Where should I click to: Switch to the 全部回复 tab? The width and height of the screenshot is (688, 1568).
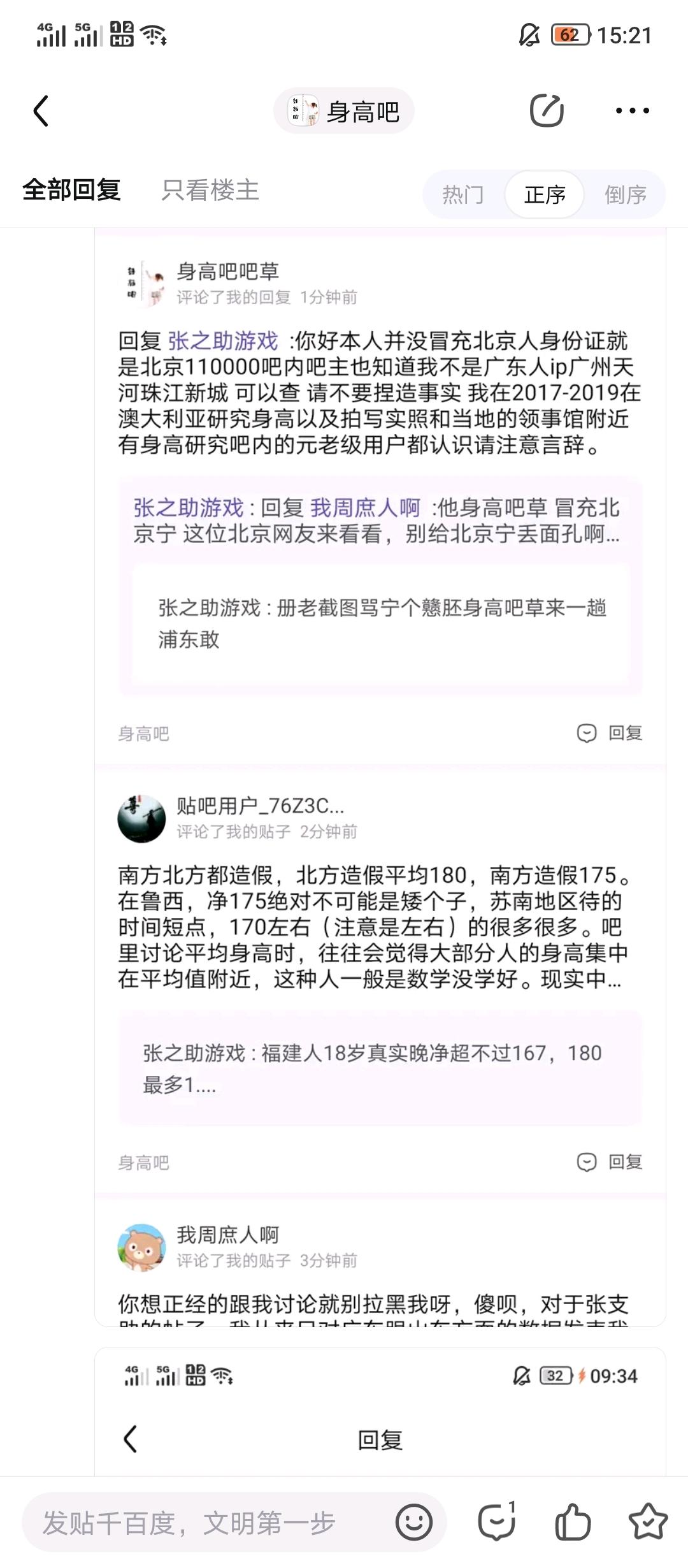click(x=71, y=190)
